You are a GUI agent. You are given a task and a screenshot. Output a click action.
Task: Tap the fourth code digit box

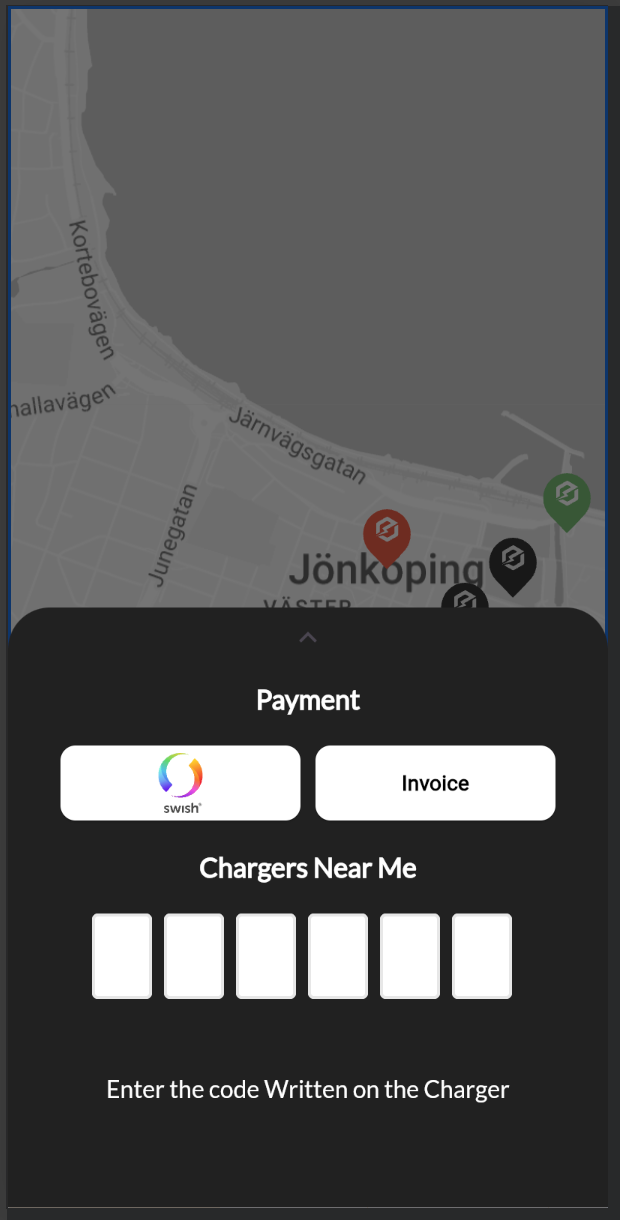[x=338, y=956]
